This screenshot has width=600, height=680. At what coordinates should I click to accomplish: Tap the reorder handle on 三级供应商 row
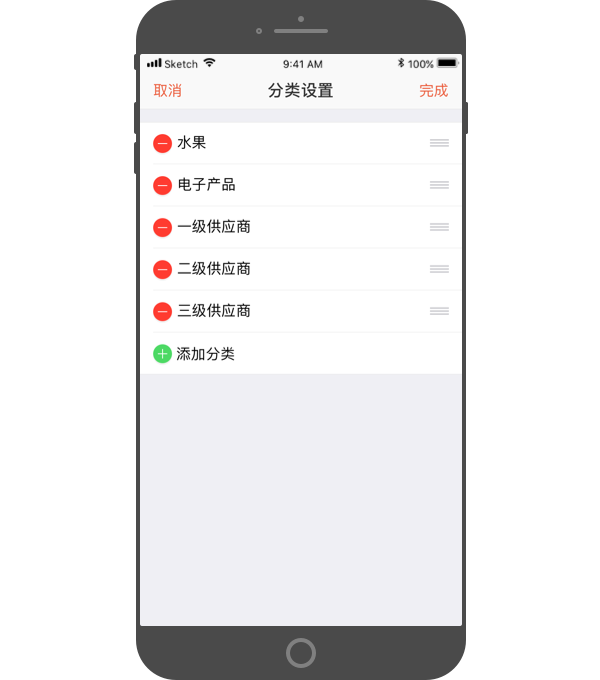[439, 311]
